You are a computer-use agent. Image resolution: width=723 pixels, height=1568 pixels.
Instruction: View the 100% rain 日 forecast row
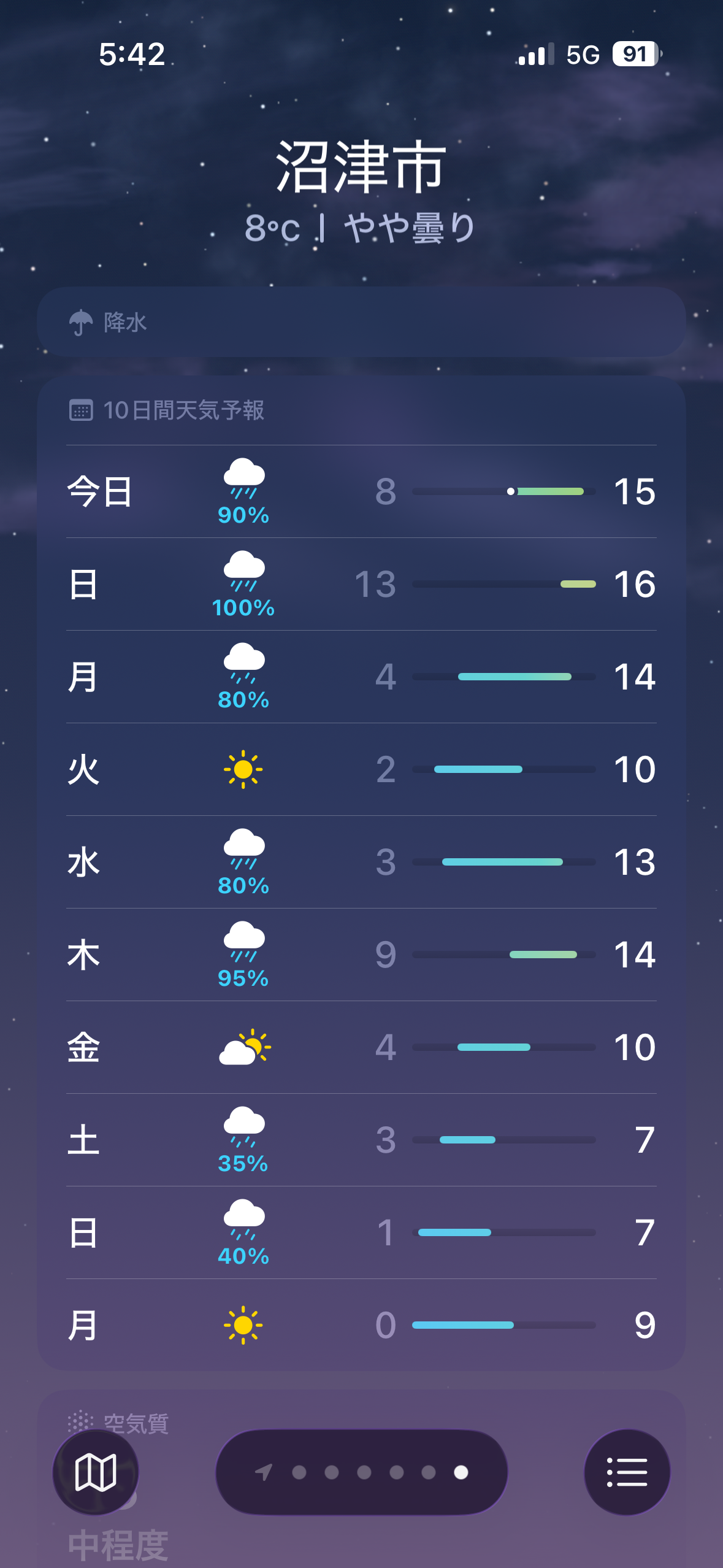click(361, 585)
